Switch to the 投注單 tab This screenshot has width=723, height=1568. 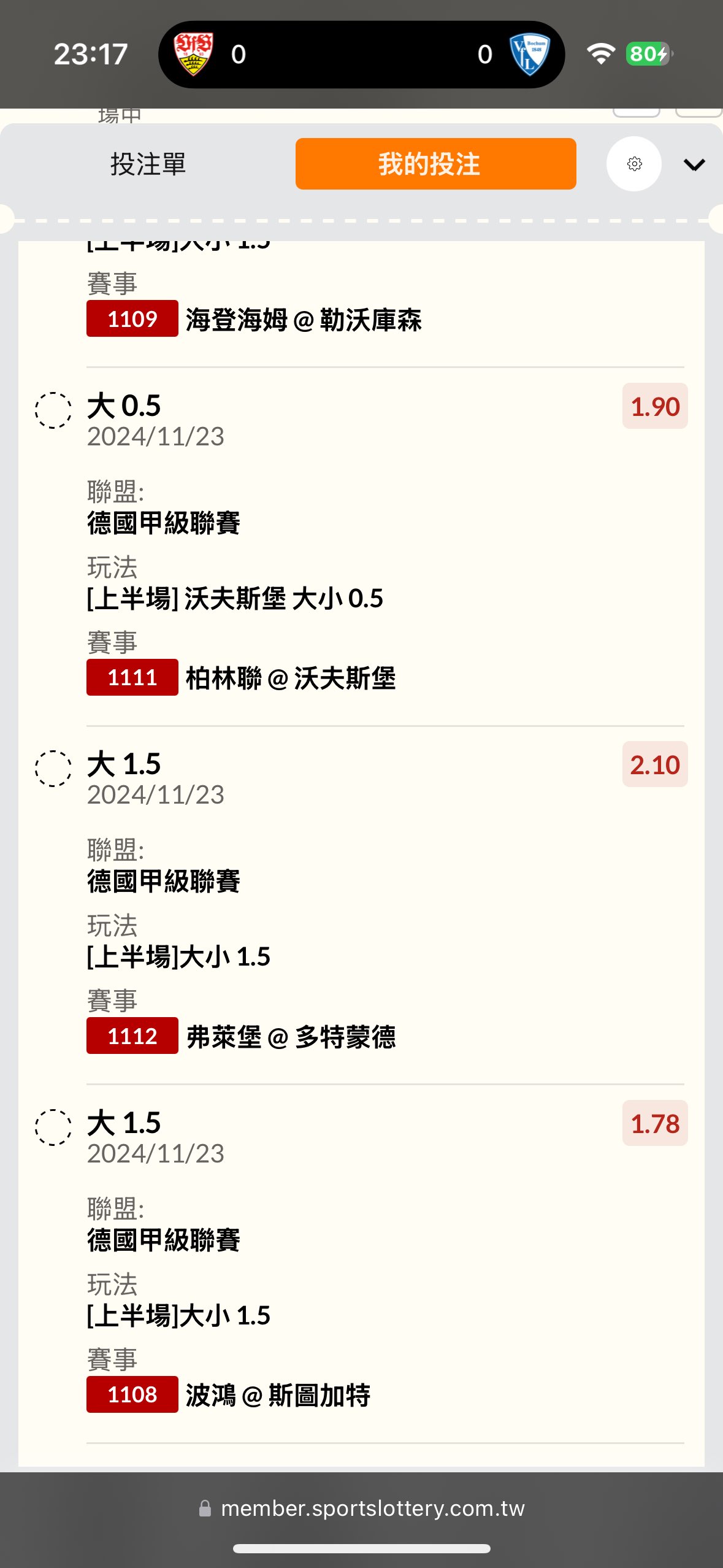[148, 164]
